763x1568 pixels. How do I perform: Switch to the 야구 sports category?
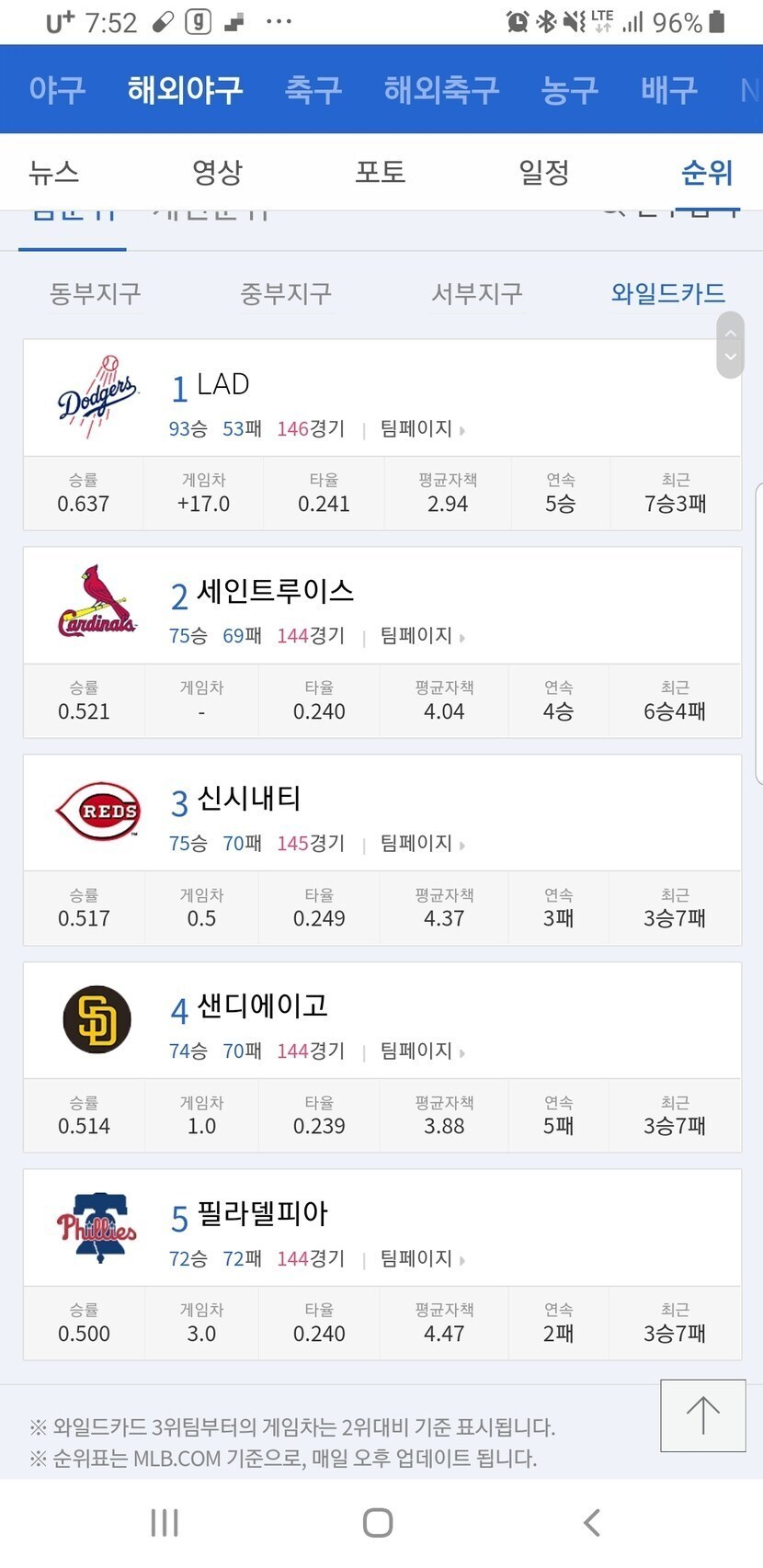point(57,90)
